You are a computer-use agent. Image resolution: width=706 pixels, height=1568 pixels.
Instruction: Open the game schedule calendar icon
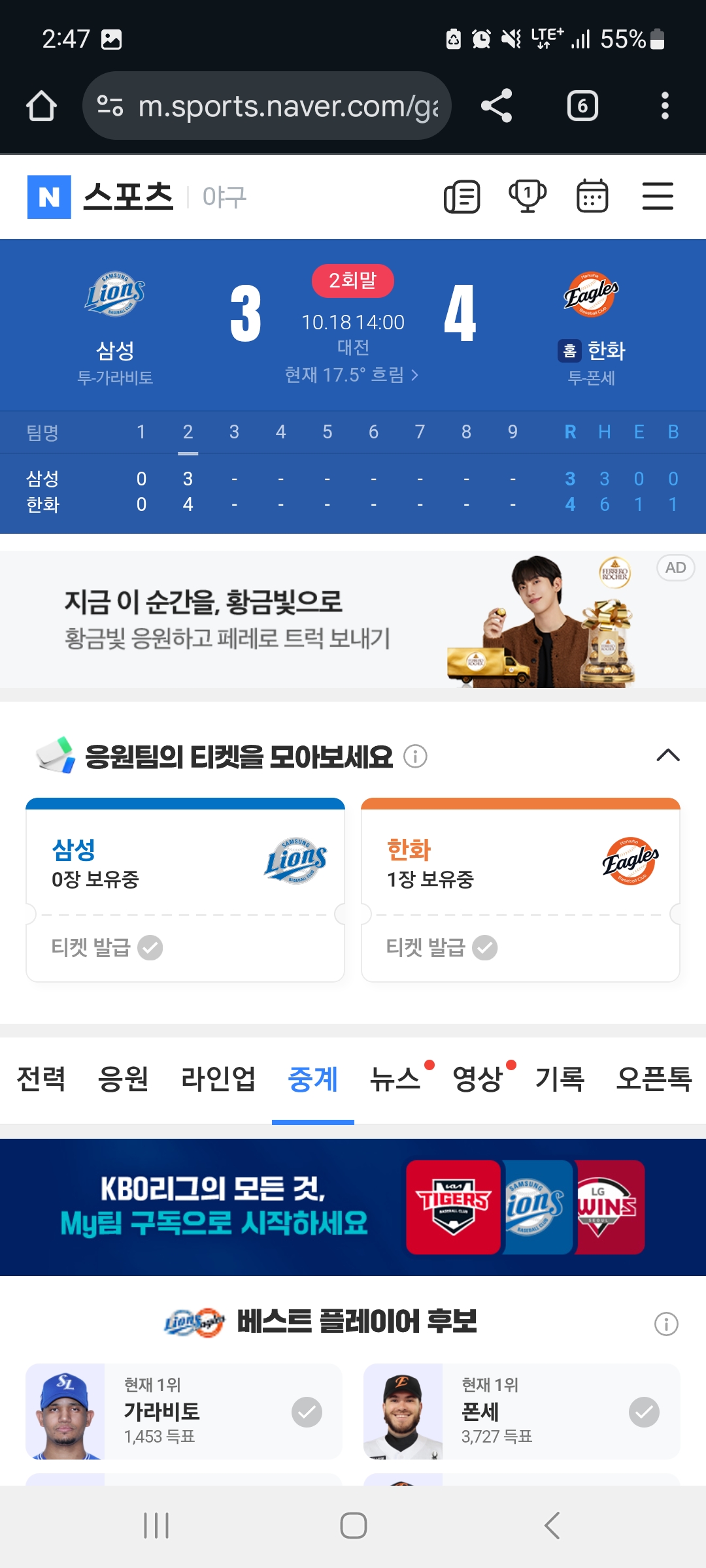click(x=592, y=197)
